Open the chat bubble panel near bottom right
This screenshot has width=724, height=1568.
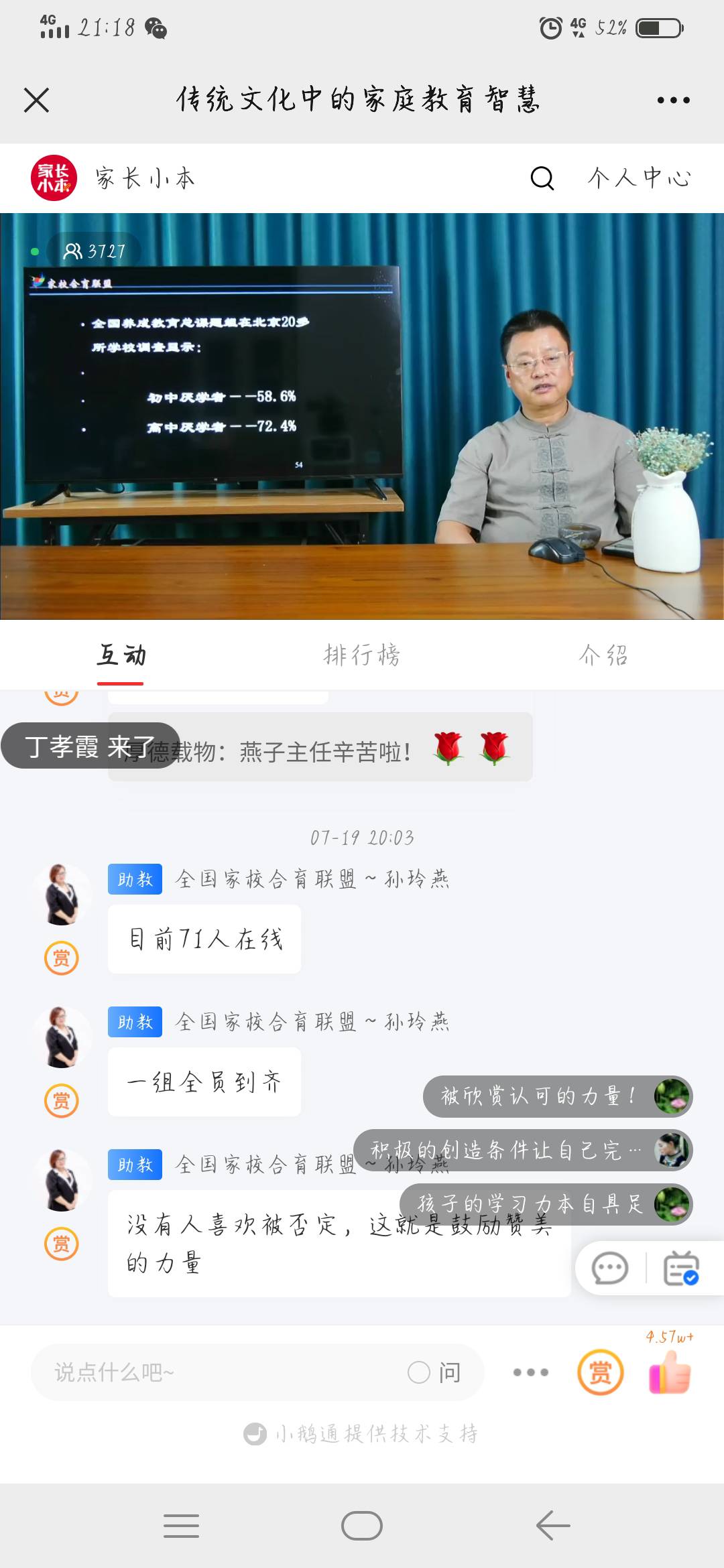point(610,1268)
